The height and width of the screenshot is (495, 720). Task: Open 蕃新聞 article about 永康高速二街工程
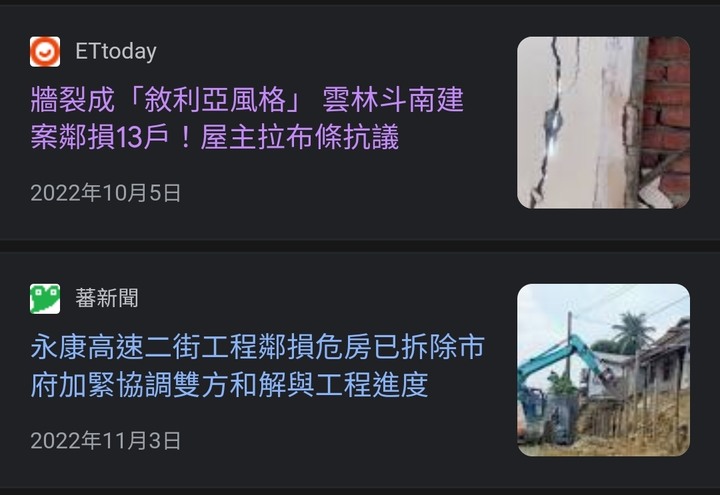[x=257, y=365]
